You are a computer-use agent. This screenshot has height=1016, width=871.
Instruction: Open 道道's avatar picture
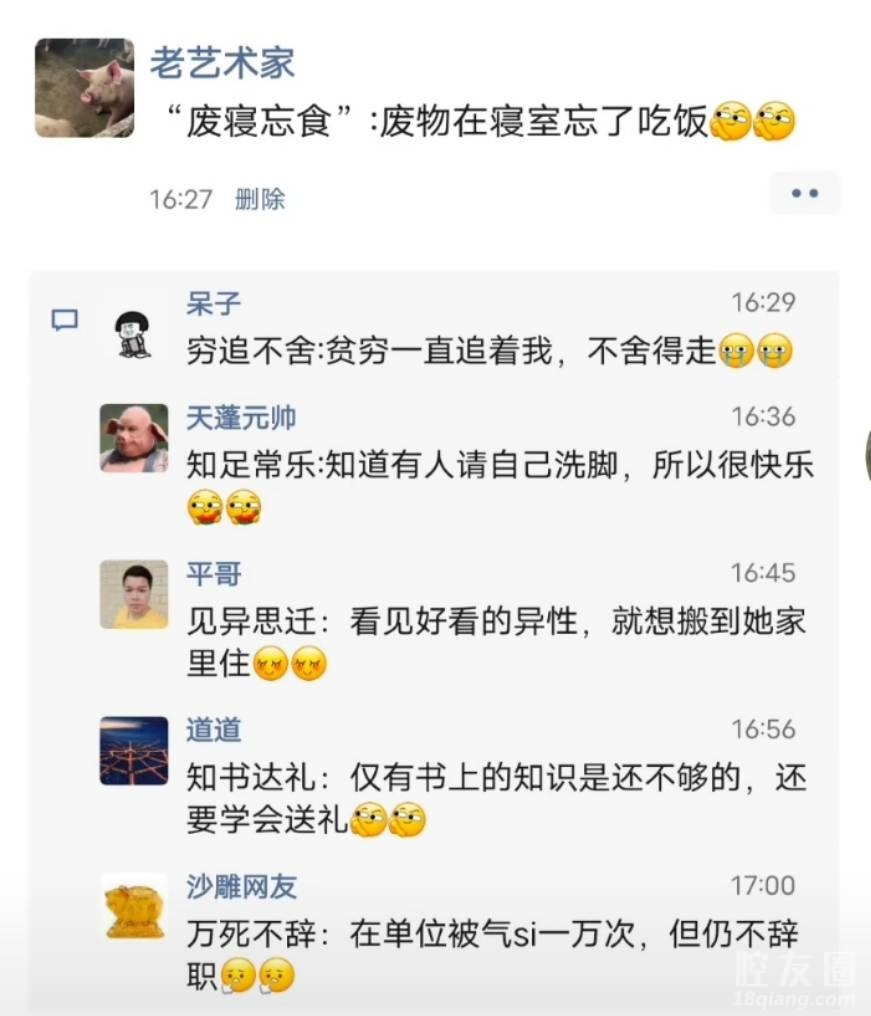tap(133, 750)
